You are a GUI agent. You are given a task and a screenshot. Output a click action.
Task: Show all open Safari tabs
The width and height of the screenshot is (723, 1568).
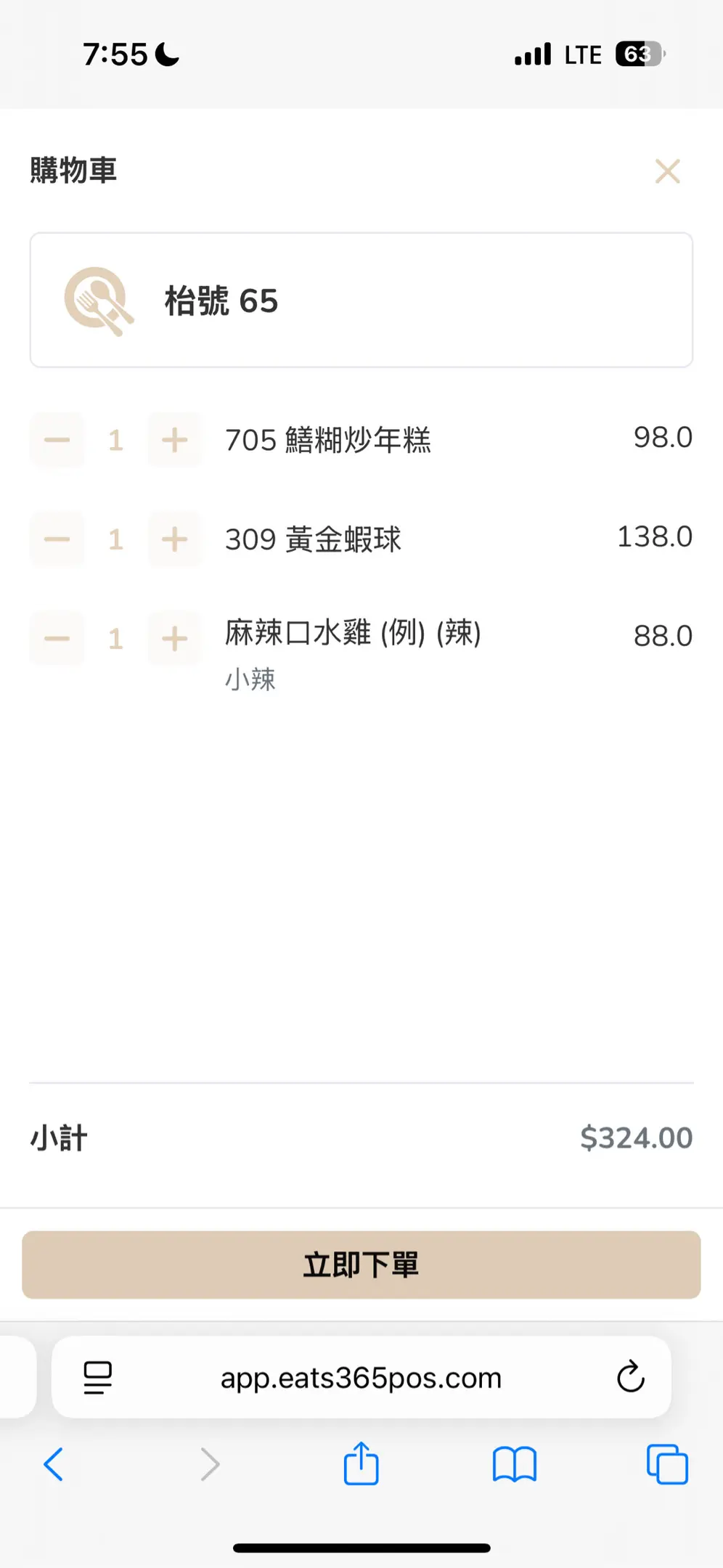pos(666,1464)
